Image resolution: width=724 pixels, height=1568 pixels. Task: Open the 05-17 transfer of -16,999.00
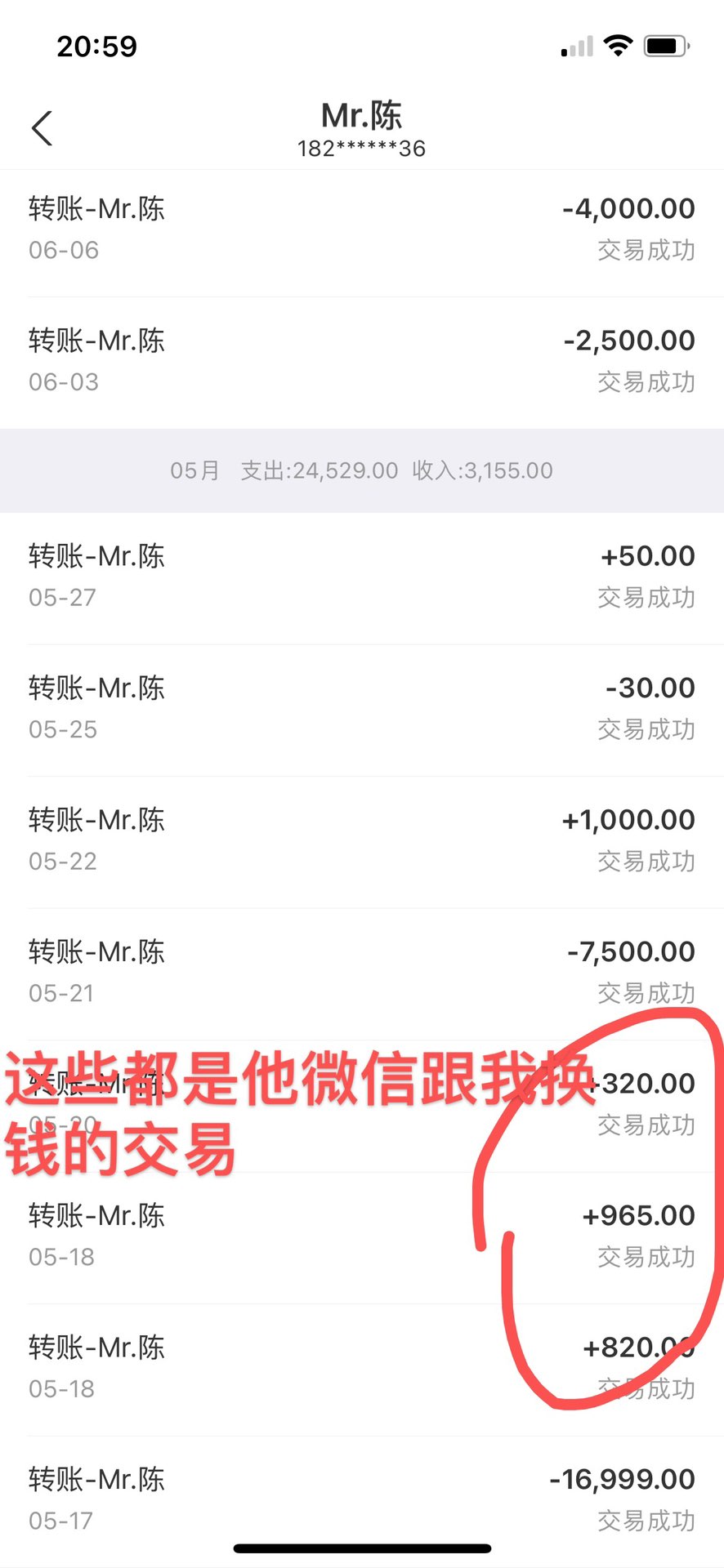(x=361, y=1499)
